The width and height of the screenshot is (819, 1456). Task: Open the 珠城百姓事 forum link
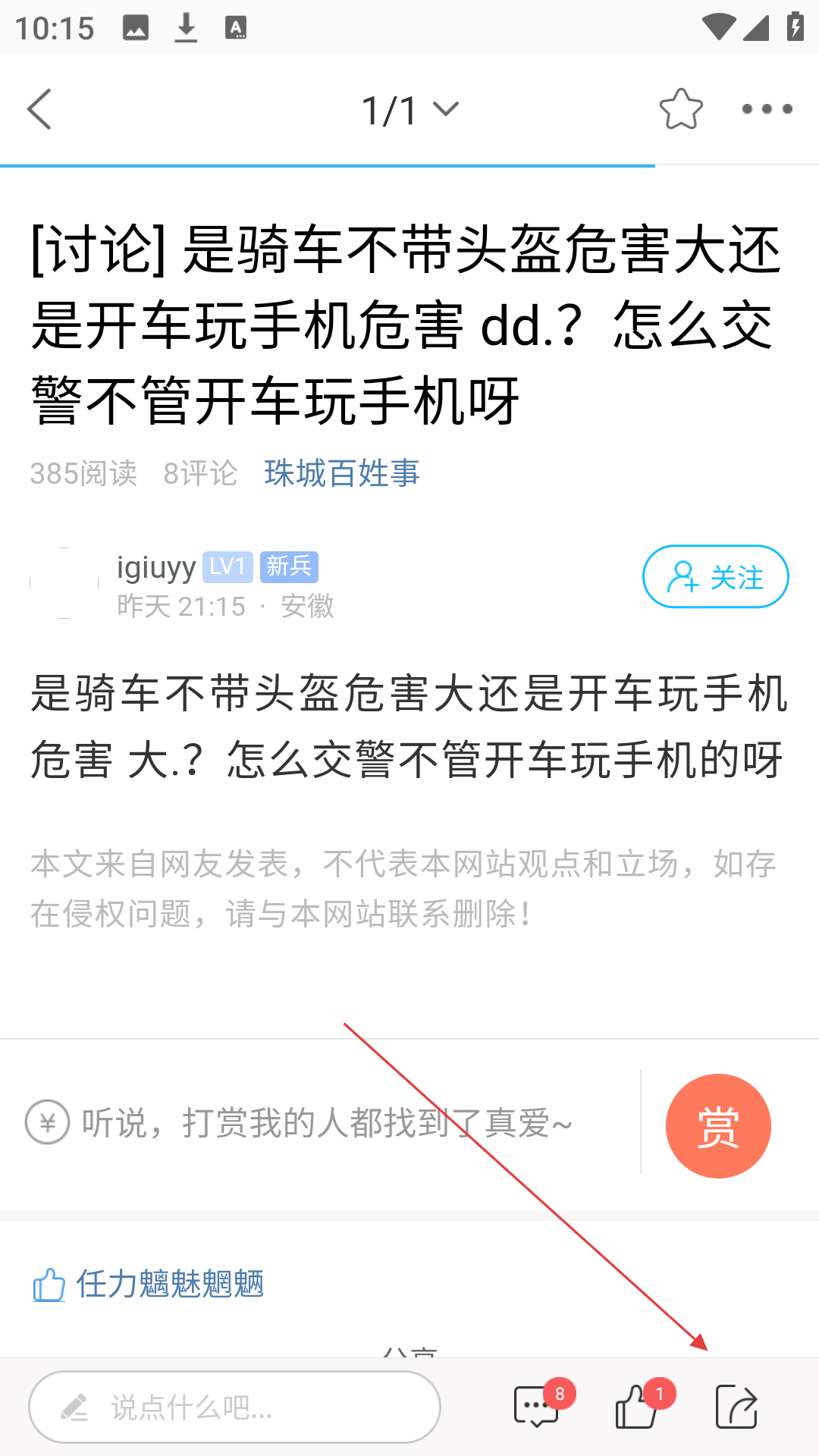341,473
